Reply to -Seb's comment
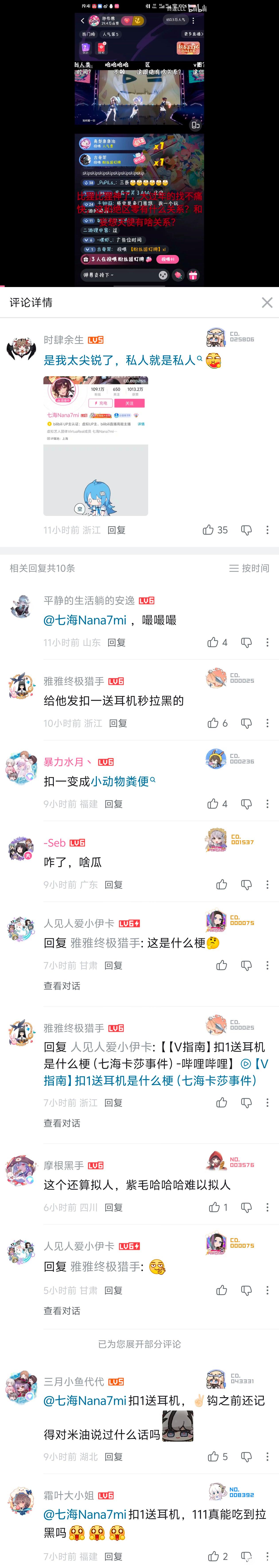The image size is (279, 1568). (x=113, y=884)
